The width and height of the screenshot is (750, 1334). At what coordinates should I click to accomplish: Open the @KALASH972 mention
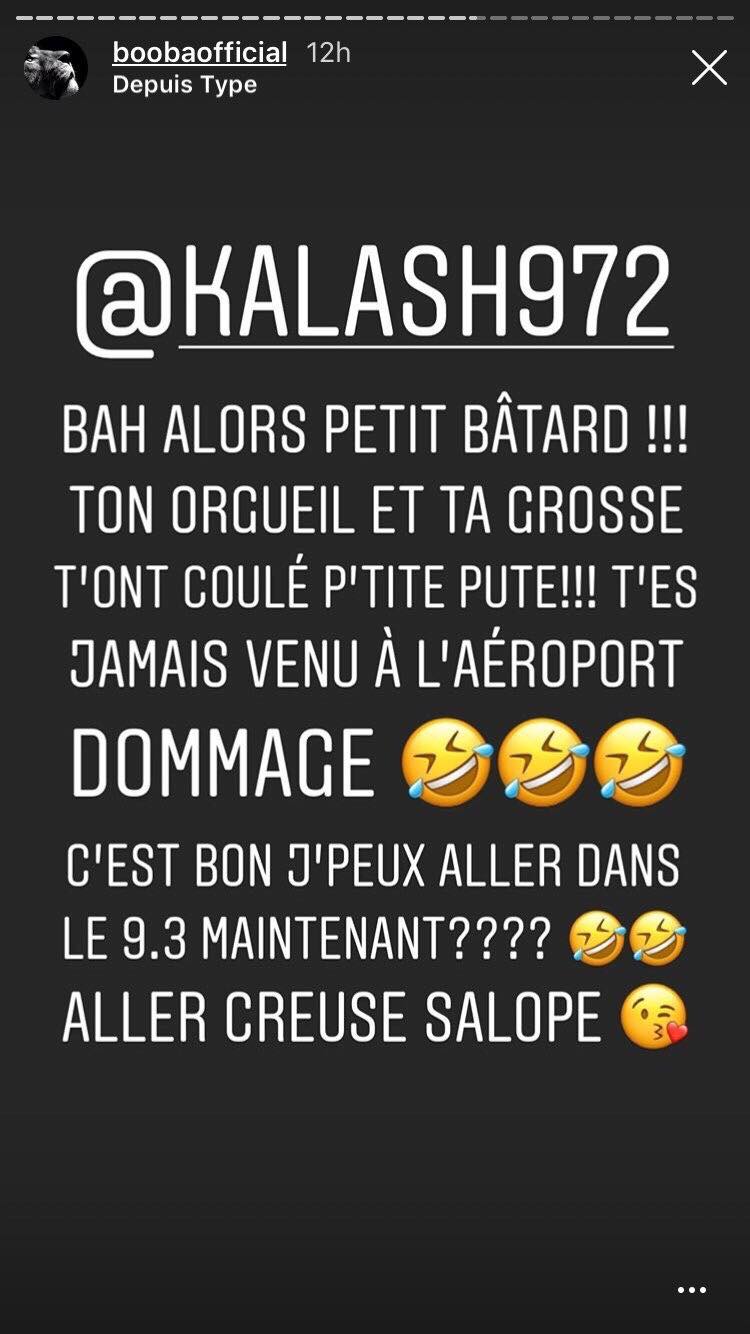(x=375, y=297)
